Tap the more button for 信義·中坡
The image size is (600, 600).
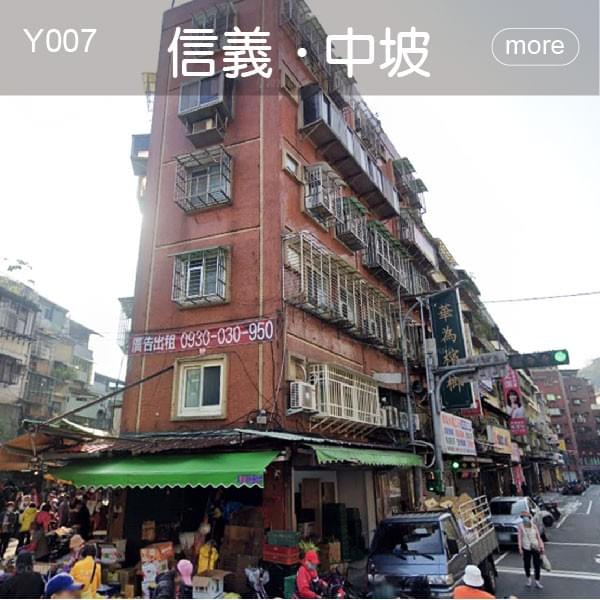coord(535,46)
